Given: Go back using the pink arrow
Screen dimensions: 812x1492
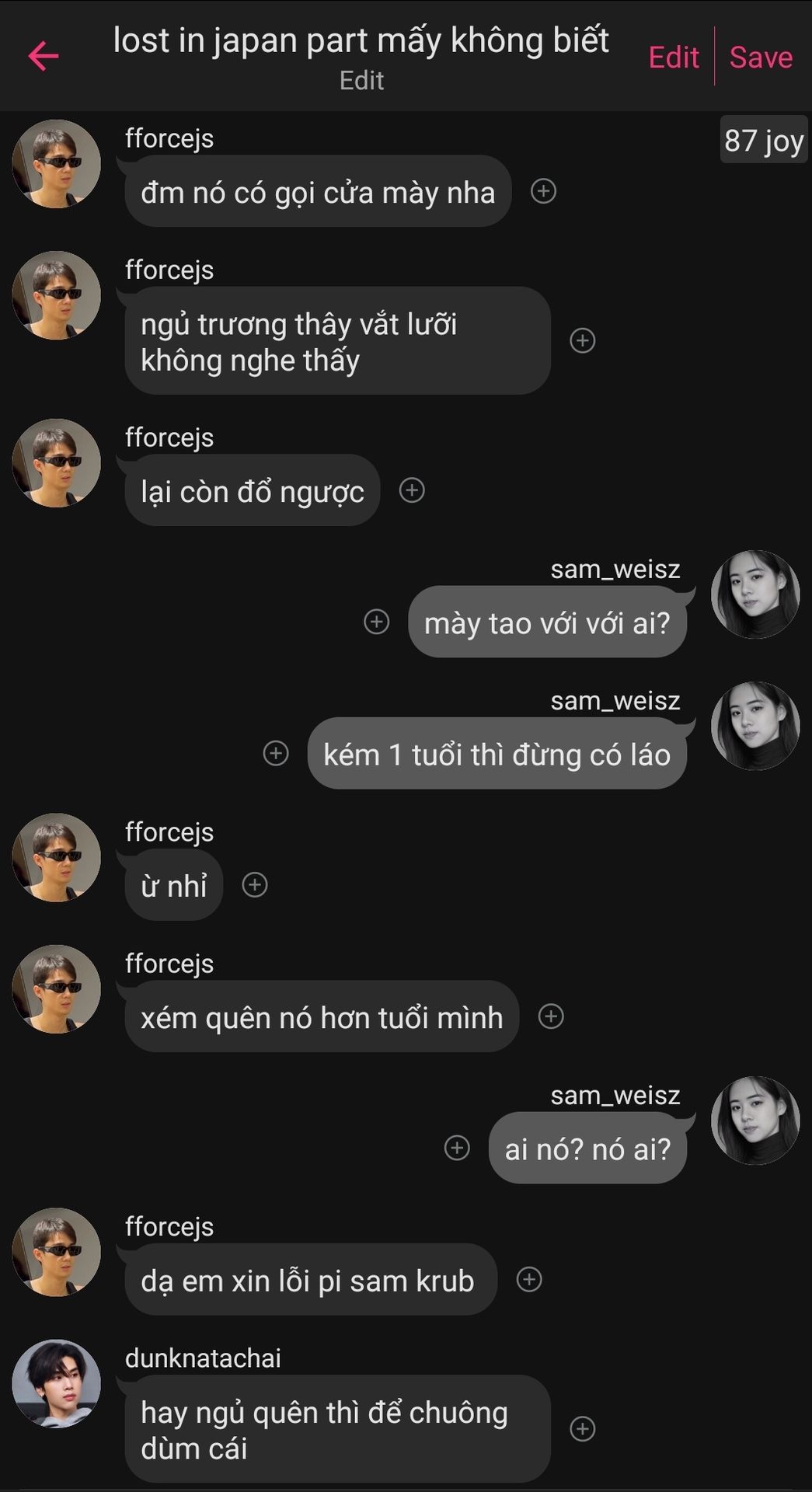Looking at the screenshot, I should click(x=44, y=56).
